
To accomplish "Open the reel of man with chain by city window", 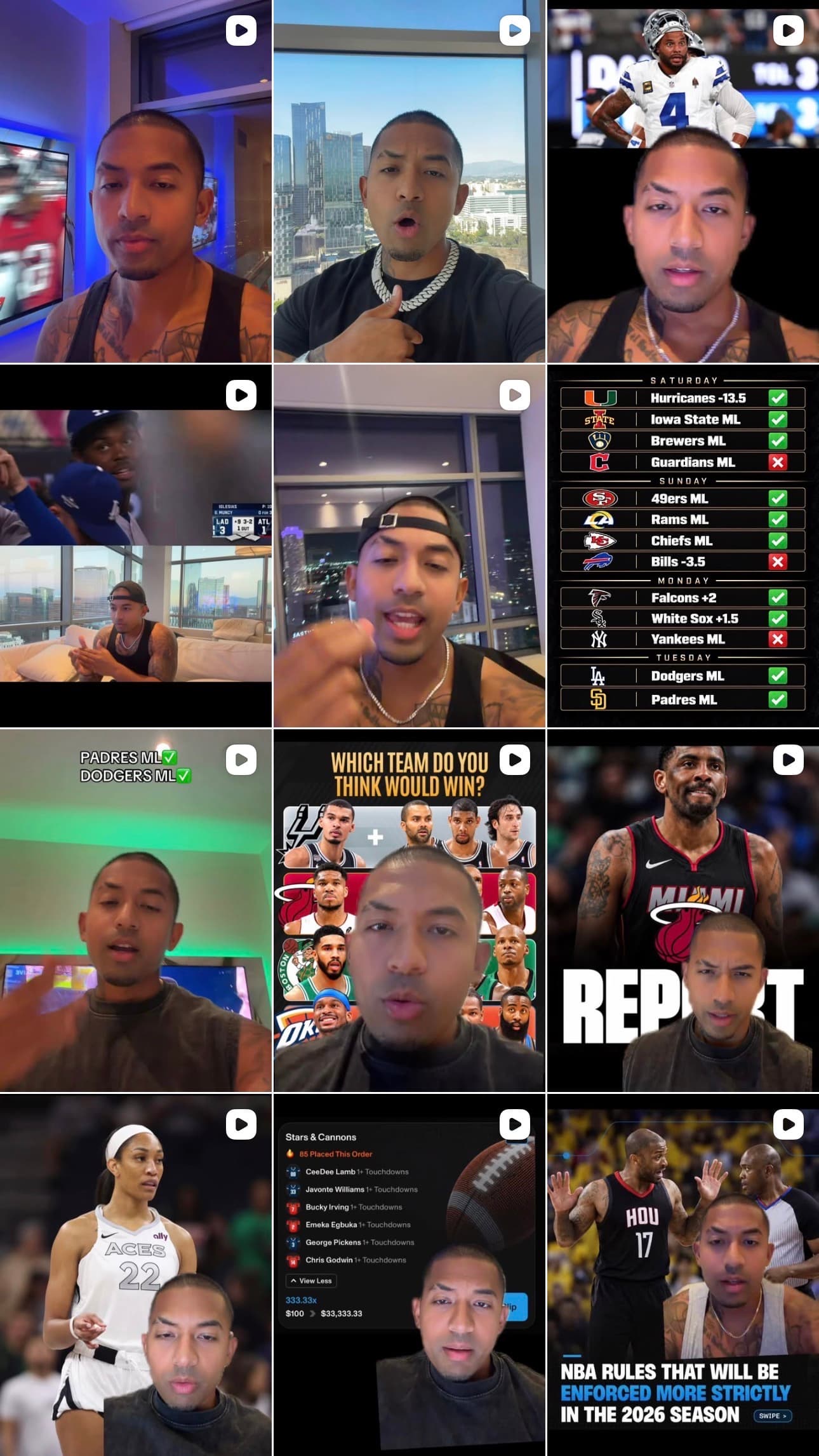I will [x=409, y=181].
